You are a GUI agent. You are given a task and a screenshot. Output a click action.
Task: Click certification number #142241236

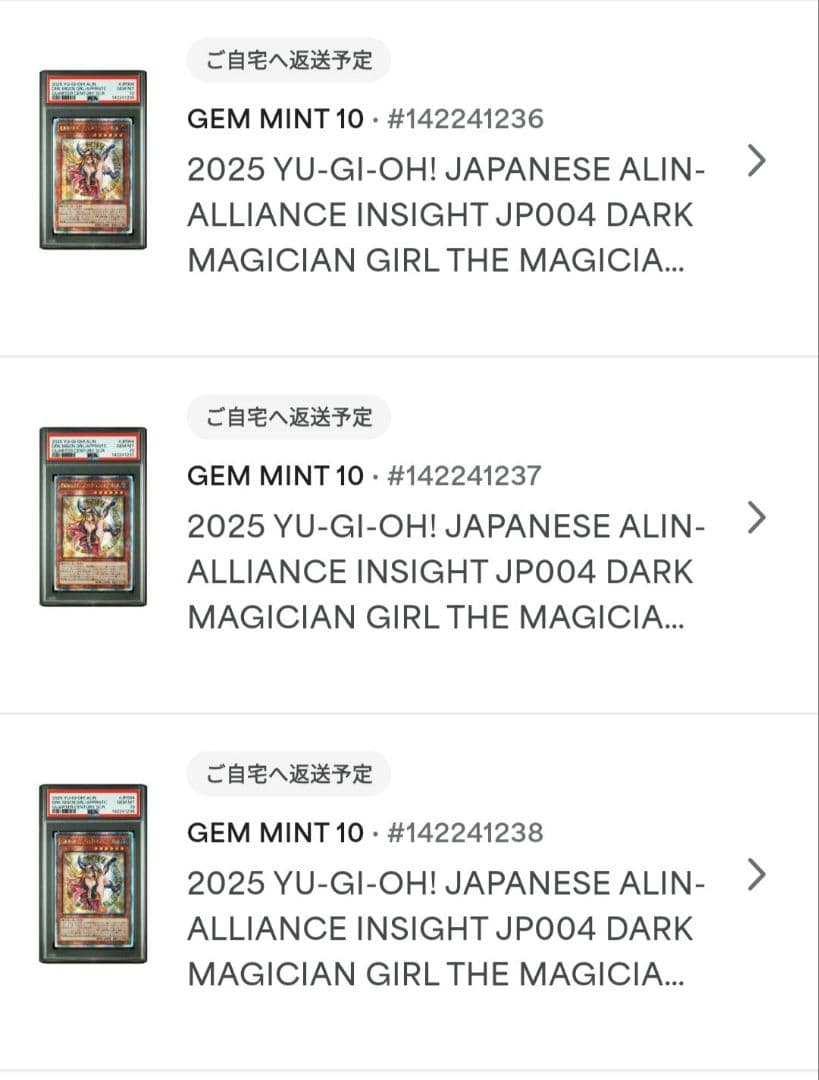pyautogui.click(x=462, y=119)
